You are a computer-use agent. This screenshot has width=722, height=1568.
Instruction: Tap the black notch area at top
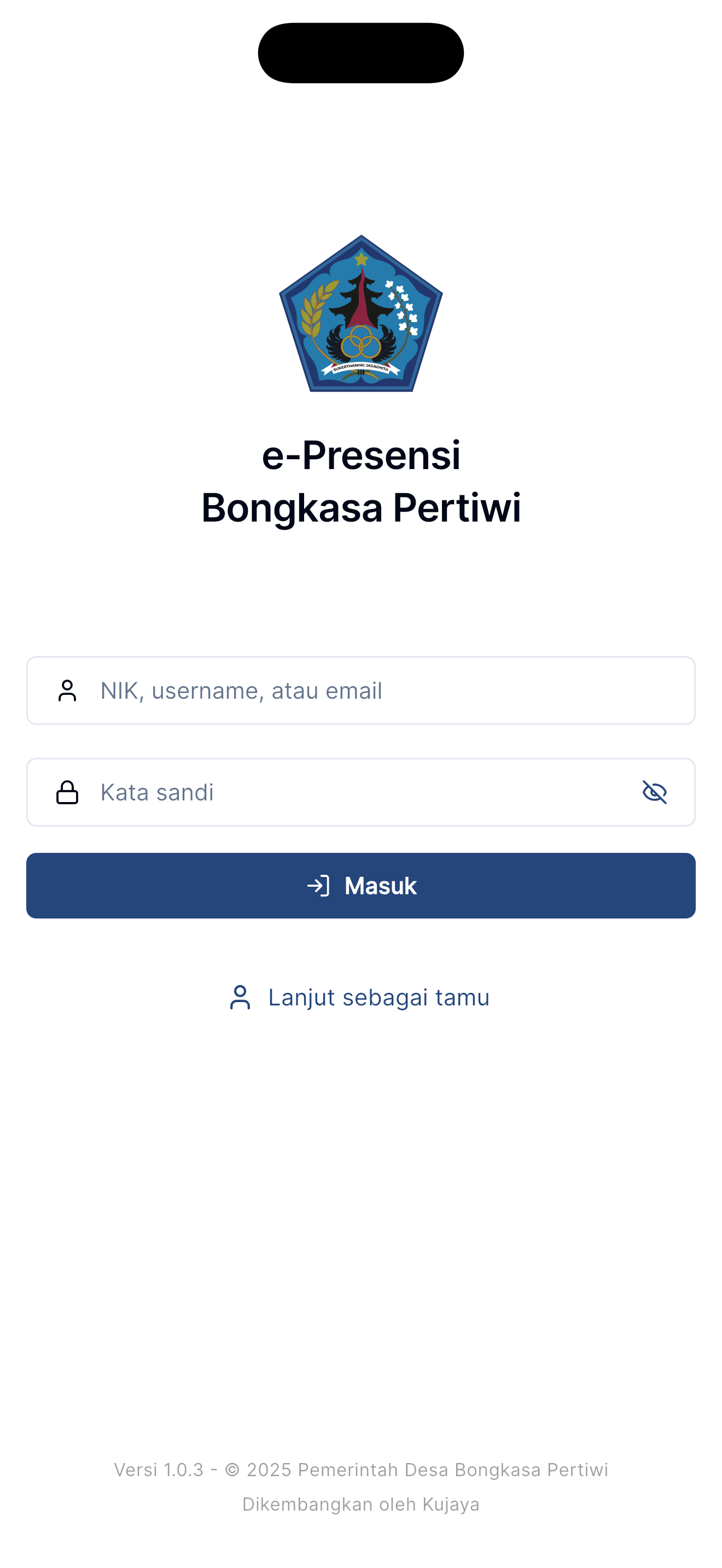click(x=360, y=52)
